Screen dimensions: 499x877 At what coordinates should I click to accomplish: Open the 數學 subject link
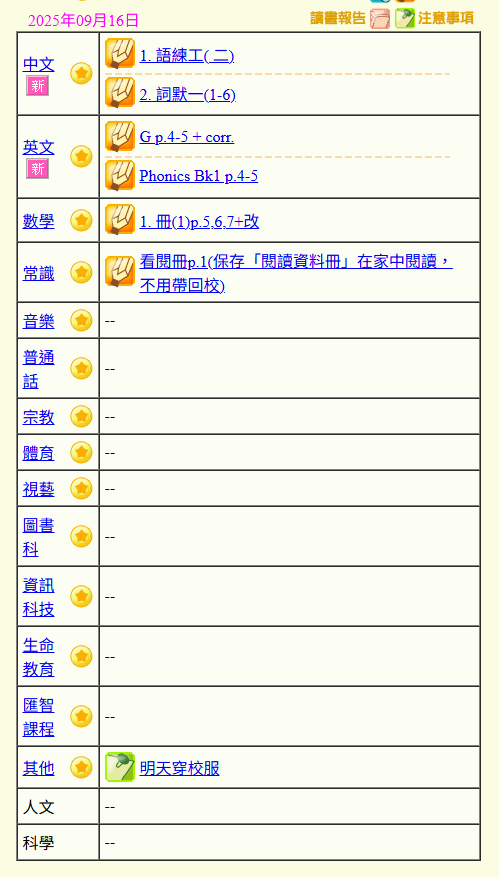(39, 221)
